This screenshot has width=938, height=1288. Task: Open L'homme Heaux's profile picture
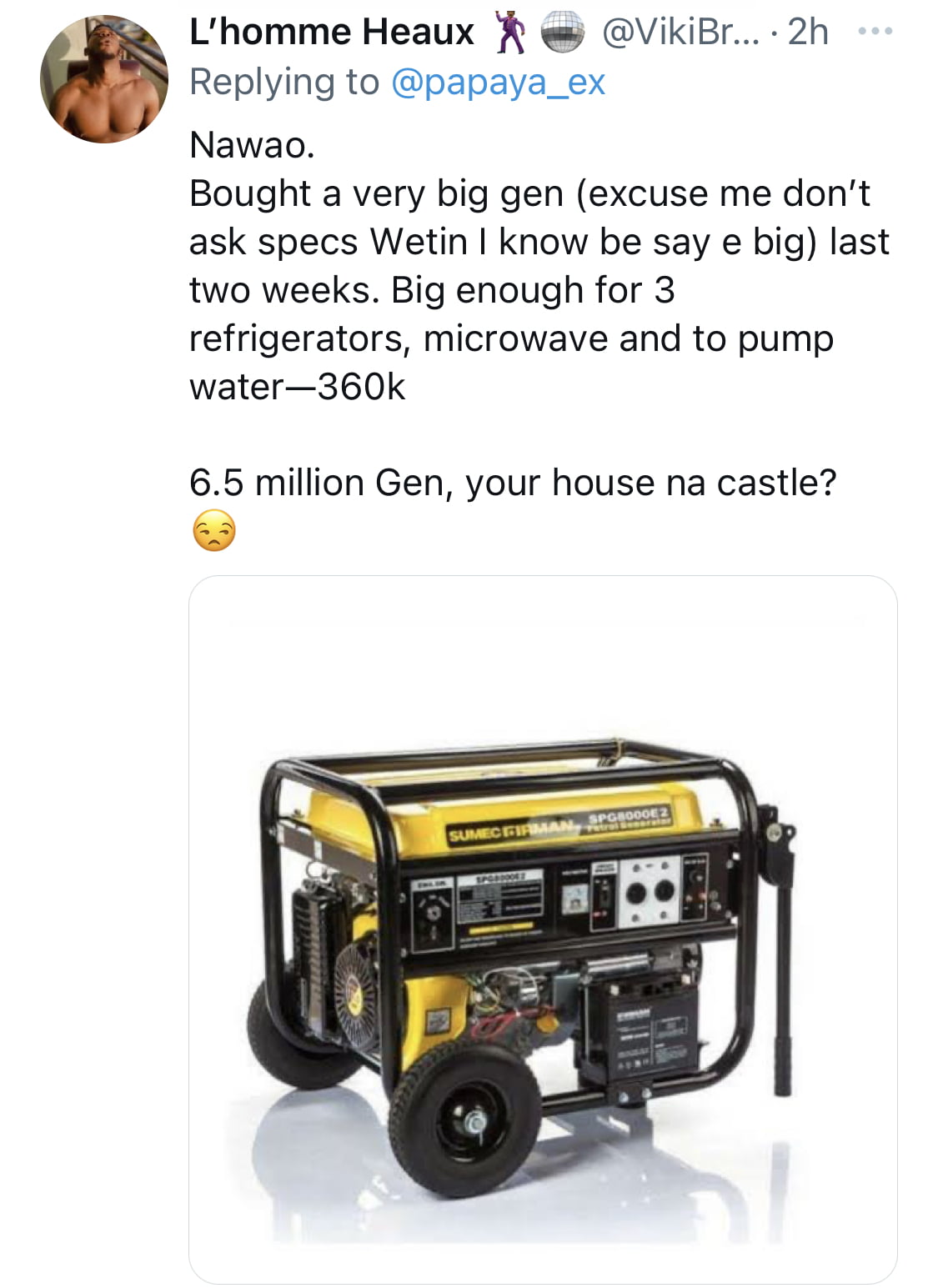tap(103, 79)
